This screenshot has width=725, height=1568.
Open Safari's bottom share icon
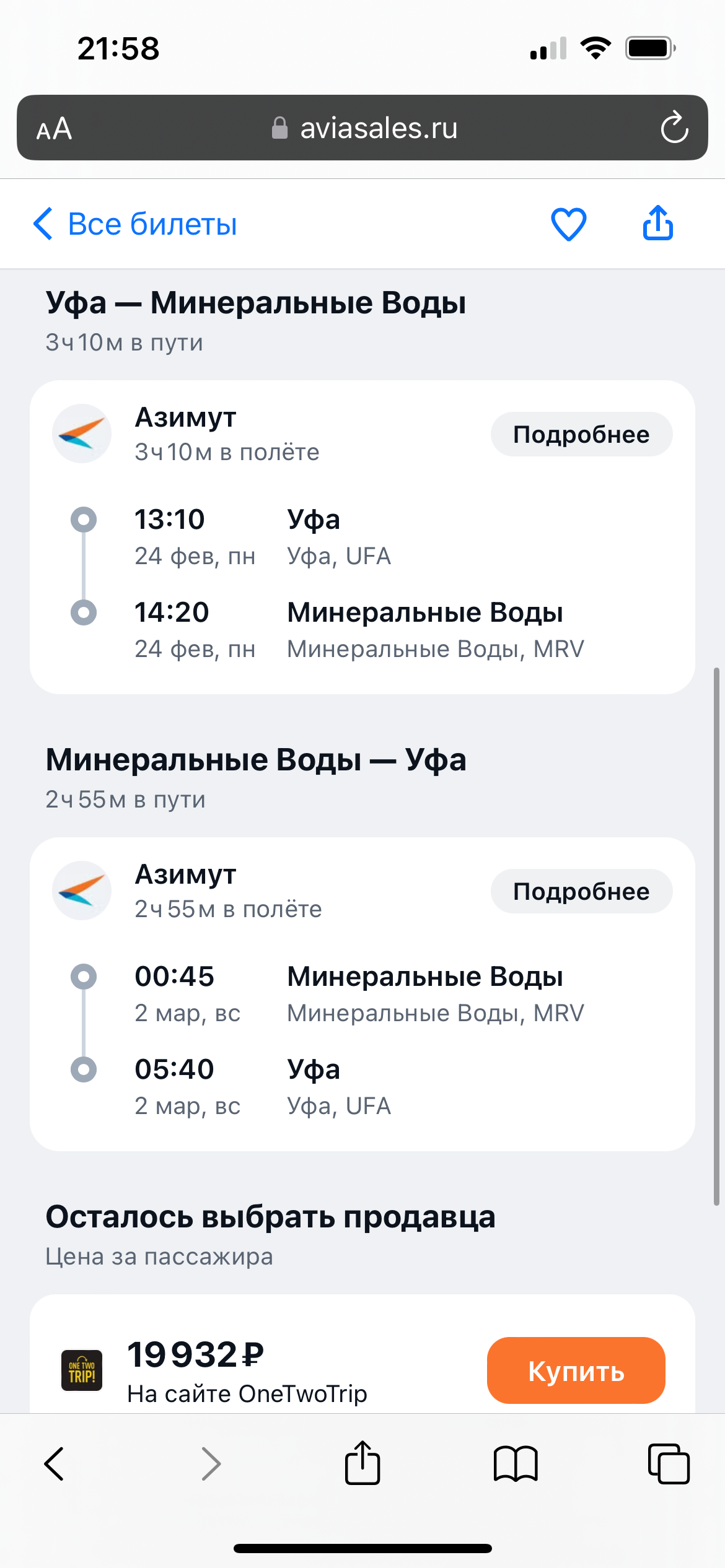362,1465
